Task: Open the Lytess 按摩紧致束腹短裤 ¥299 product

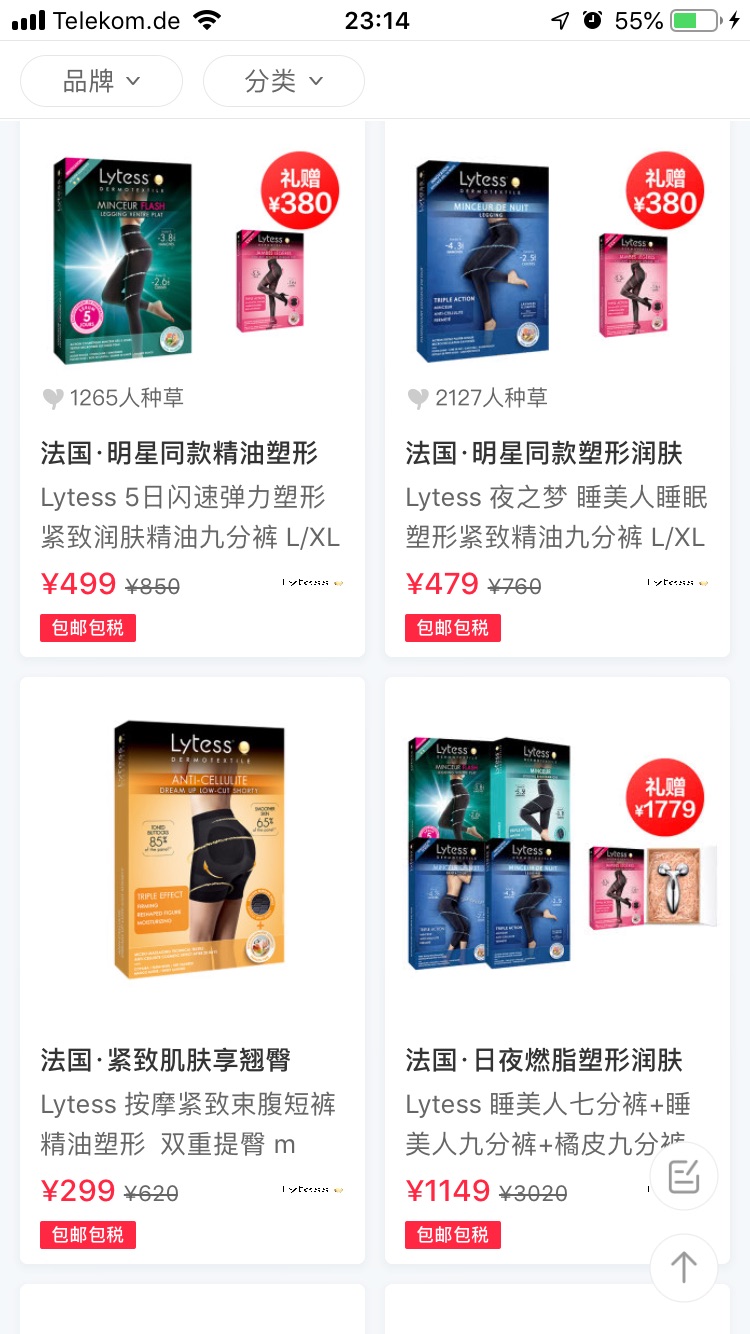Action: click(192, 970)
